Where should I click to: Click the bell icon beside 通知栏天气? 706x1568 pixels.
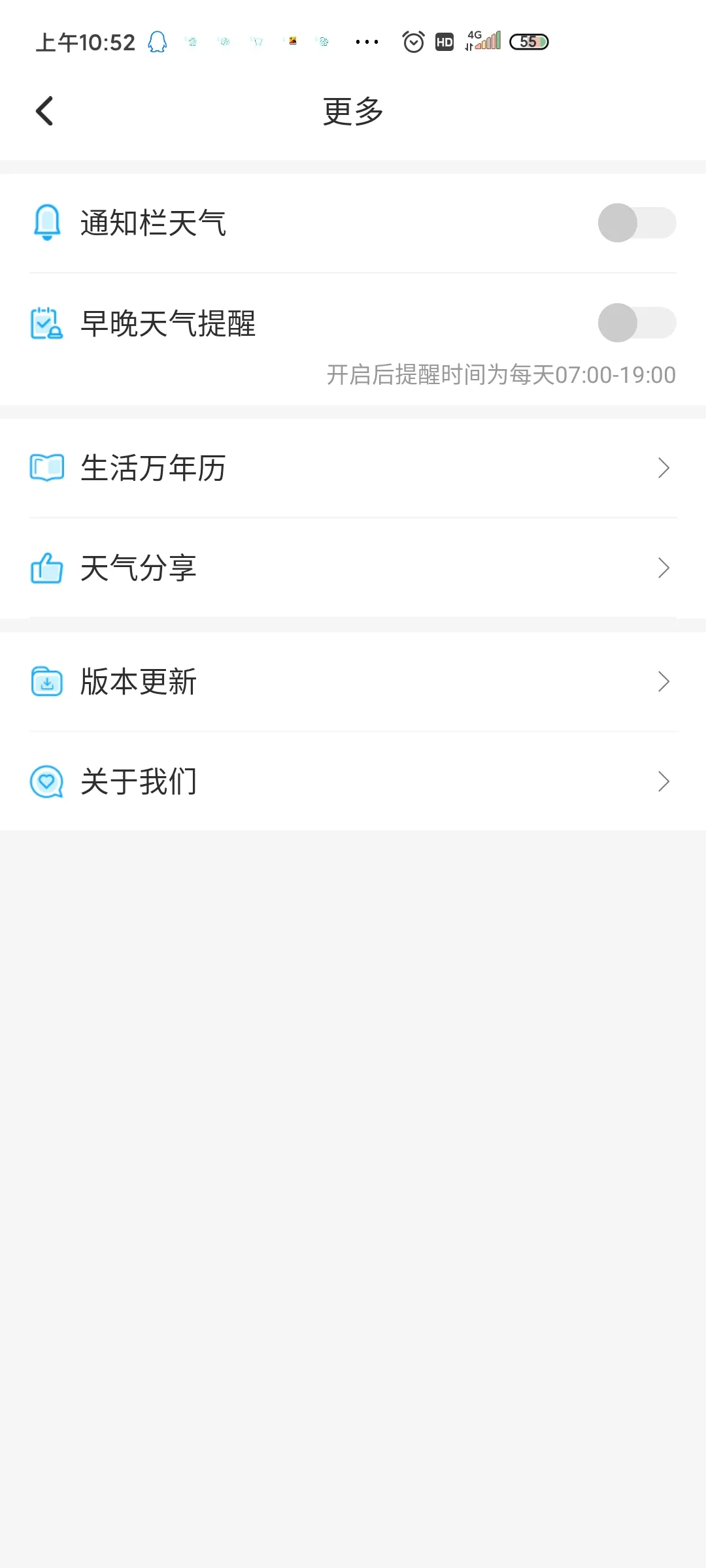click(x=46, y=222)
